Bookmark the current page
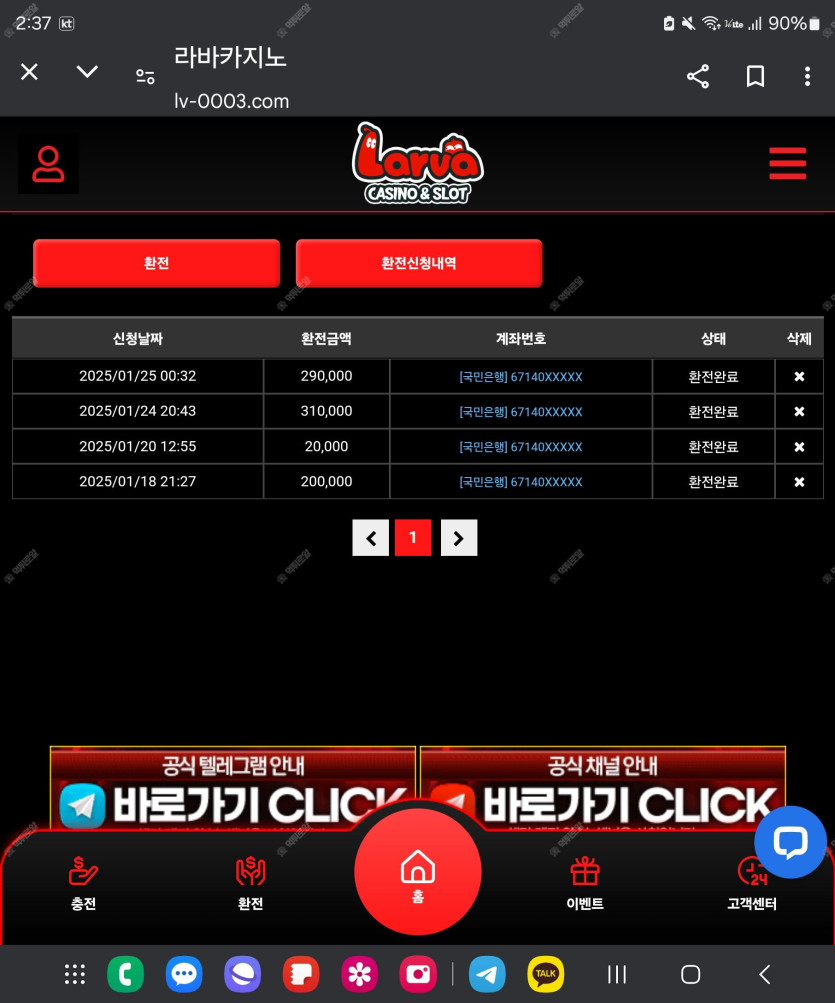This screenshot has width=835, height=1003. [x=756, y=76]
